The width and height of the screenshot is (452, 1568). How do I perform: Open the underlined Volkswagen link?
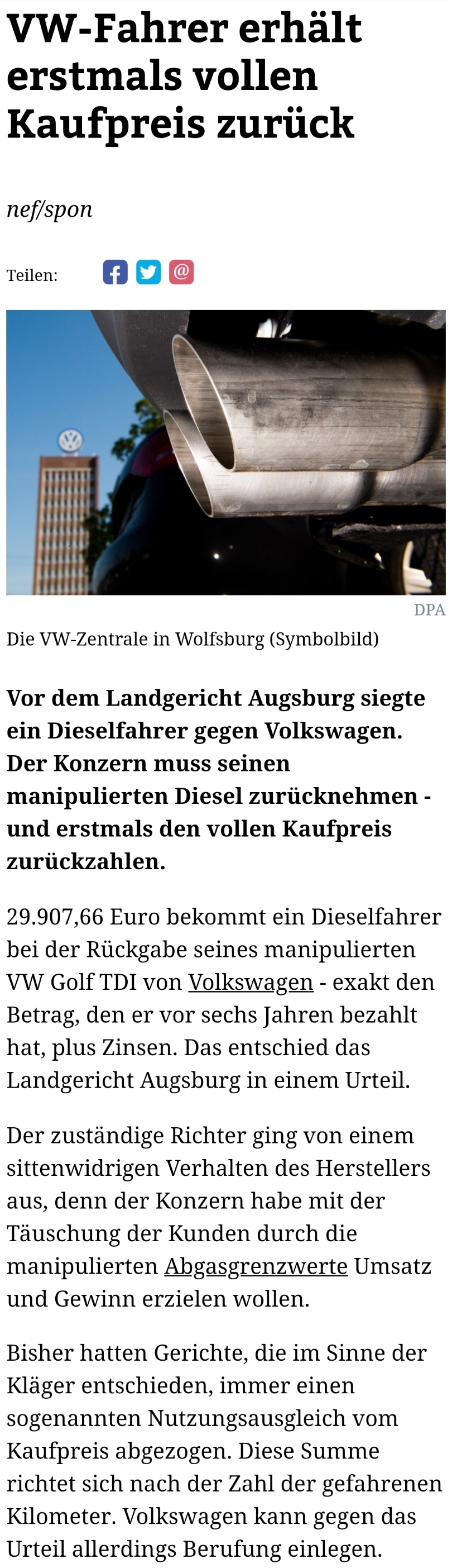(x=251, y=983)
